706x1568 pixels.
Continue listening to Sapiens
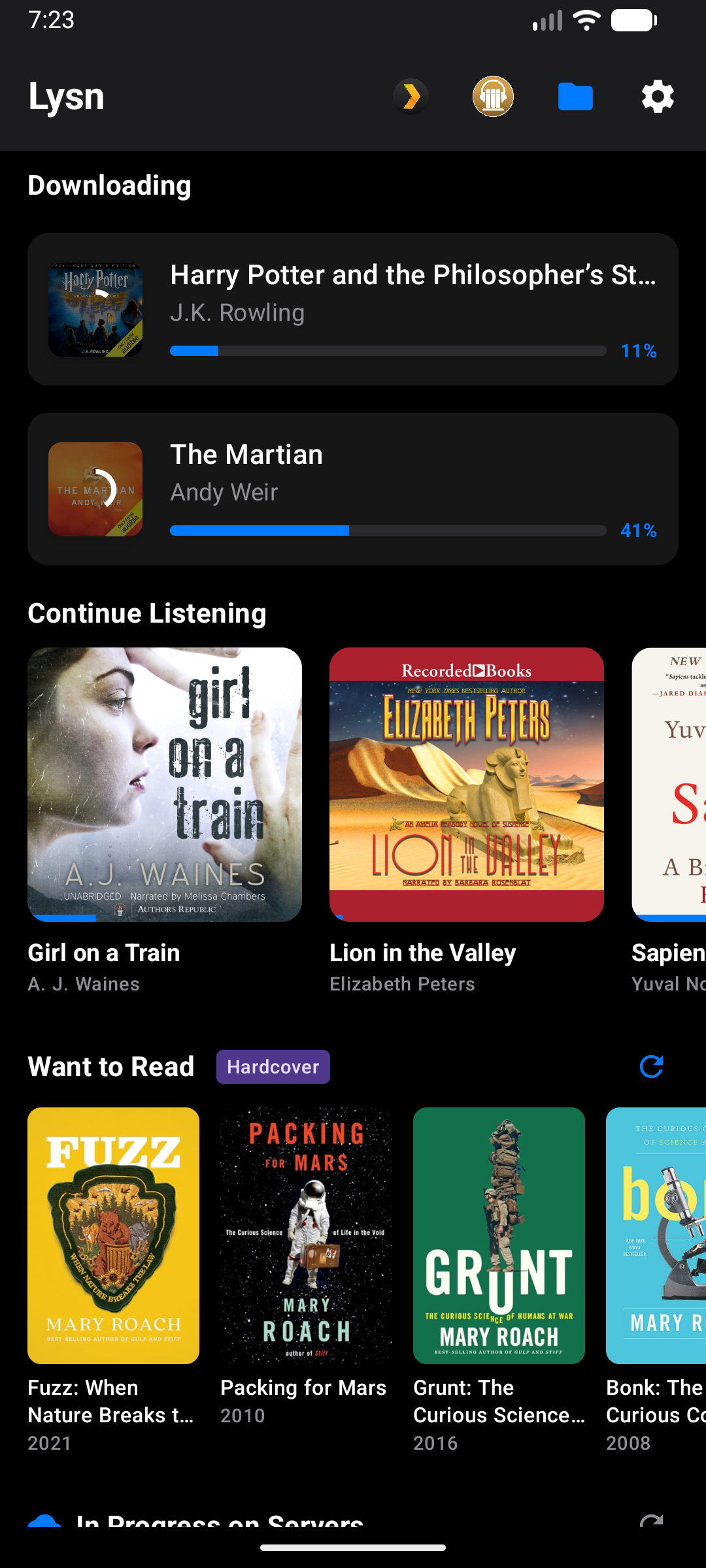(x=669, y=784)
